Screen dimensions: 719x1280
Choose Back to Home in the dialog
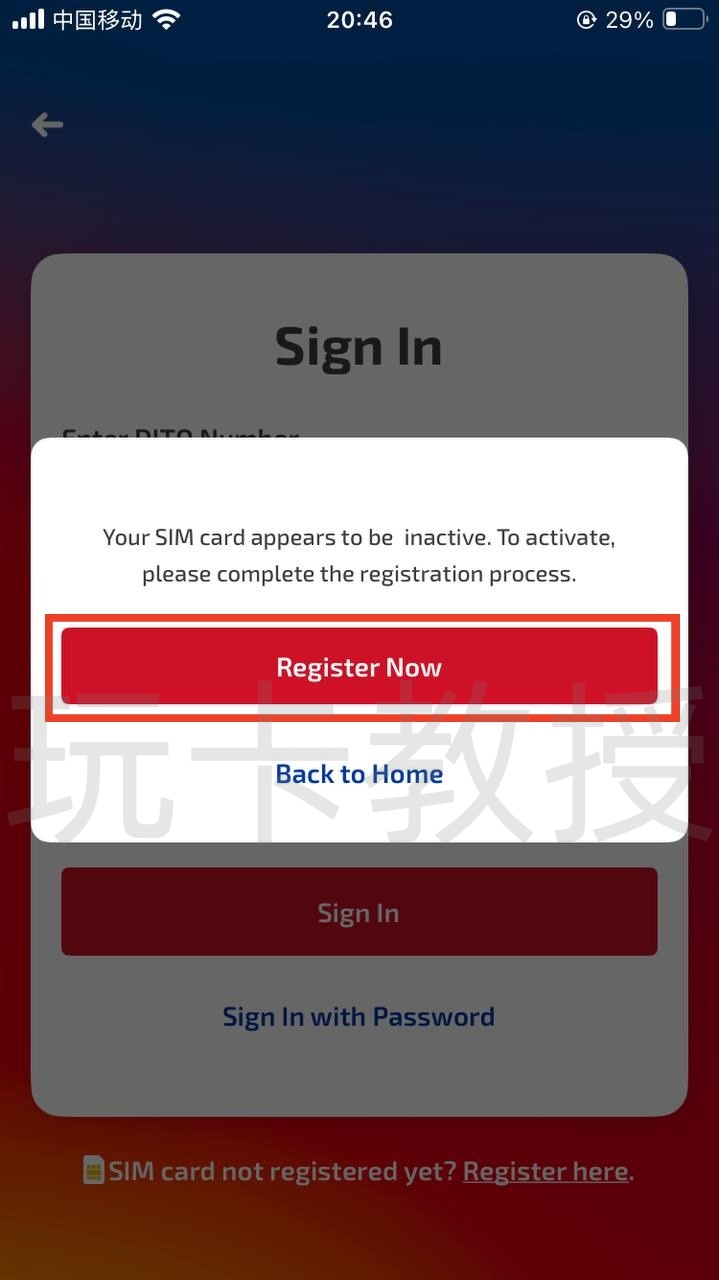(359, 774)
